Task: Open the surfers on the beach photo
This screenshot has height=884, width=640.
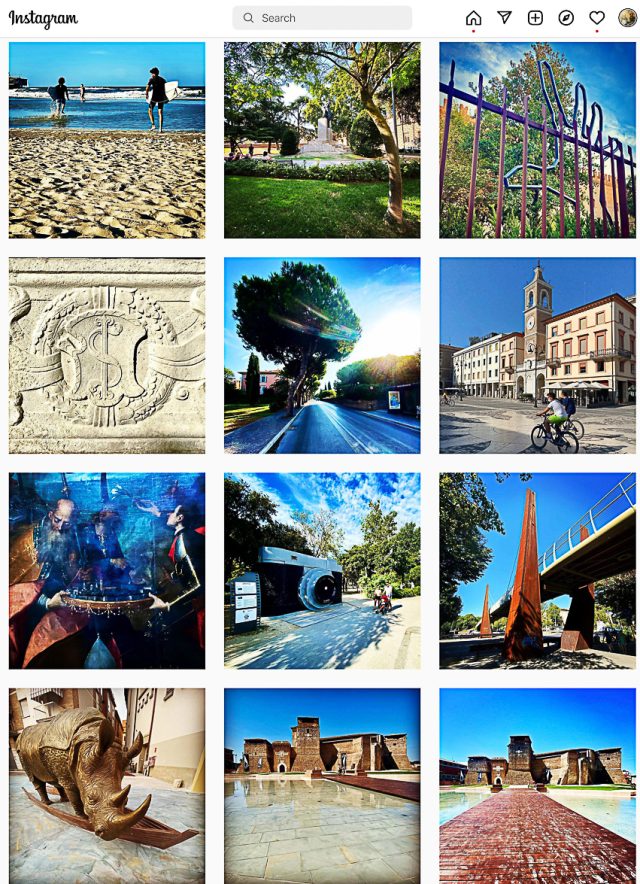Action: [x=107, y=139]
